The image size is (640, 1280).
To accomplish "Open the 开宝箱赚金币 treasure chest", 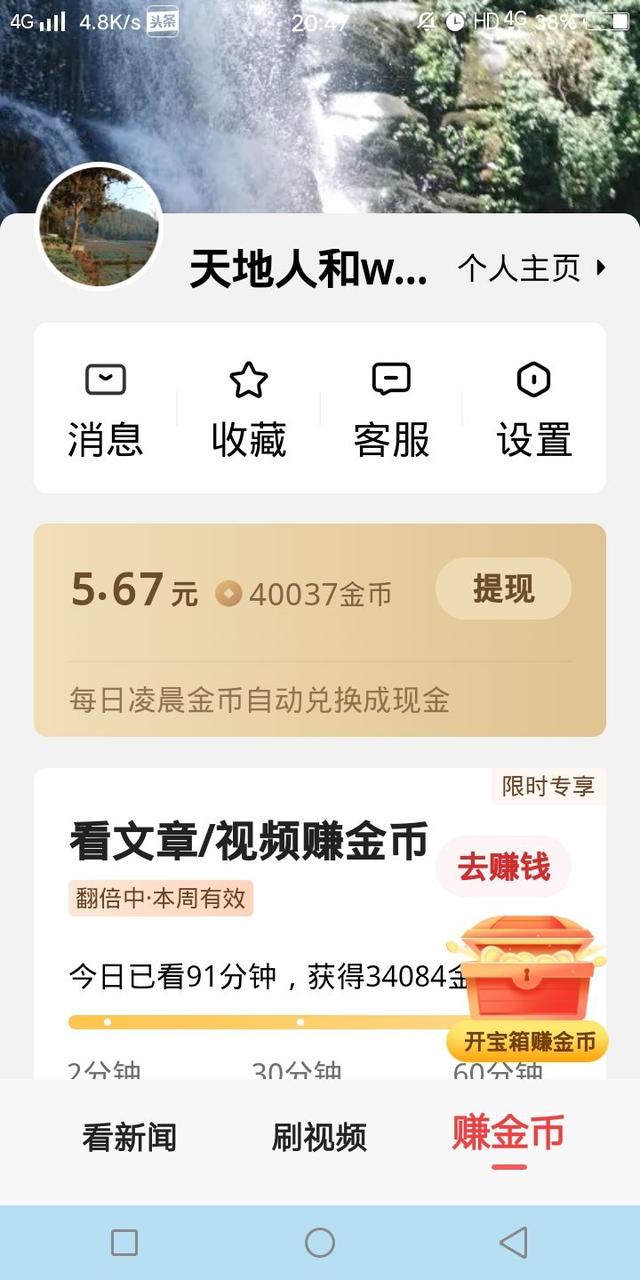I will pyautogui.click(x=526, y=990).
